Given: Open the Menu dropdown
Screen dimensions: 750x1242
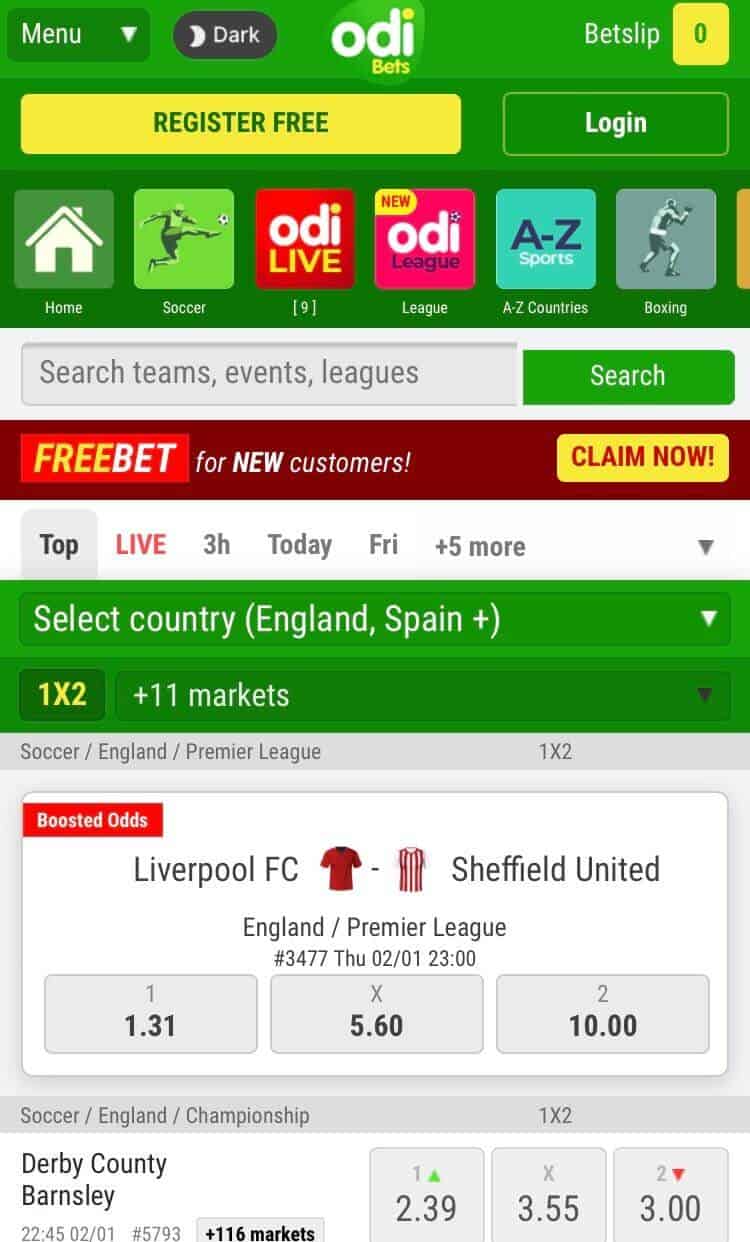Looking at the screenshot, I should [78, 35].
